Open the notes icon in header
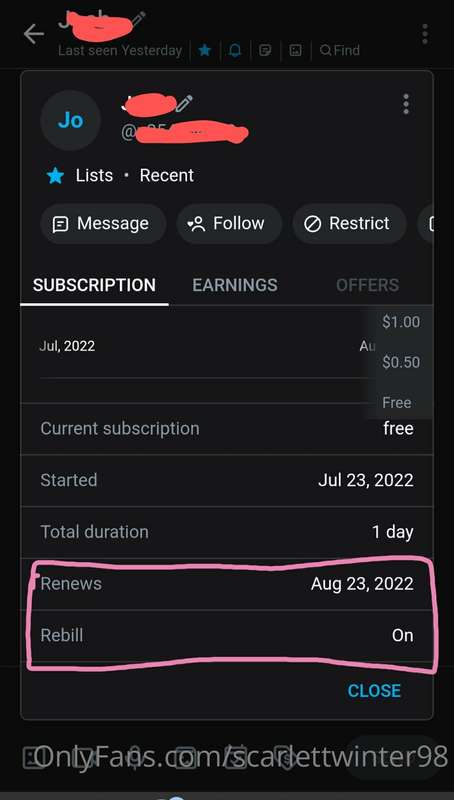 (265, 50)
